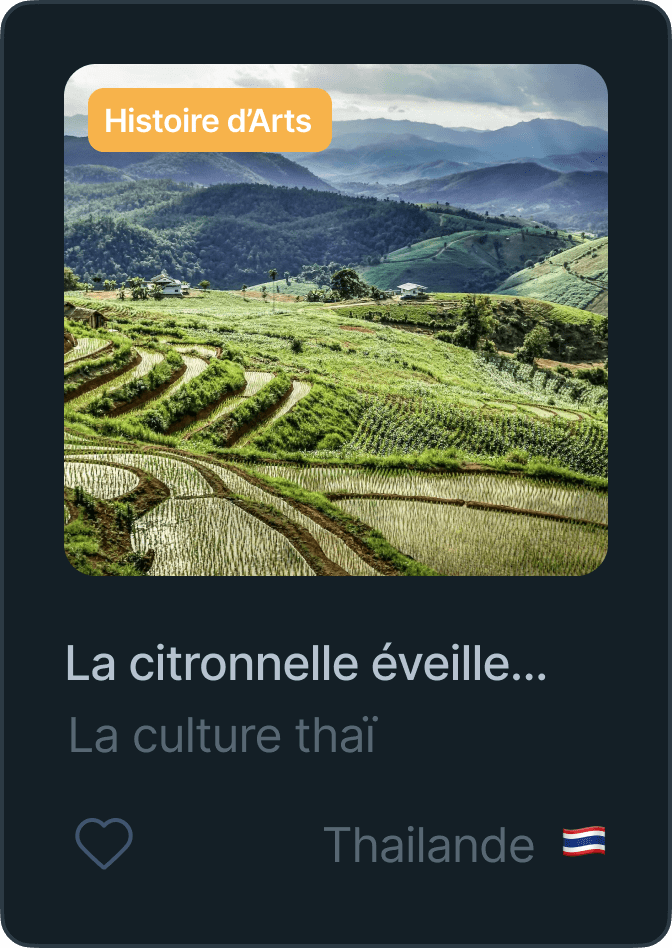Select the Histoire d'Arts category tag
The height and width of the screenshot is (948, 672).
(x=209, y=120)
